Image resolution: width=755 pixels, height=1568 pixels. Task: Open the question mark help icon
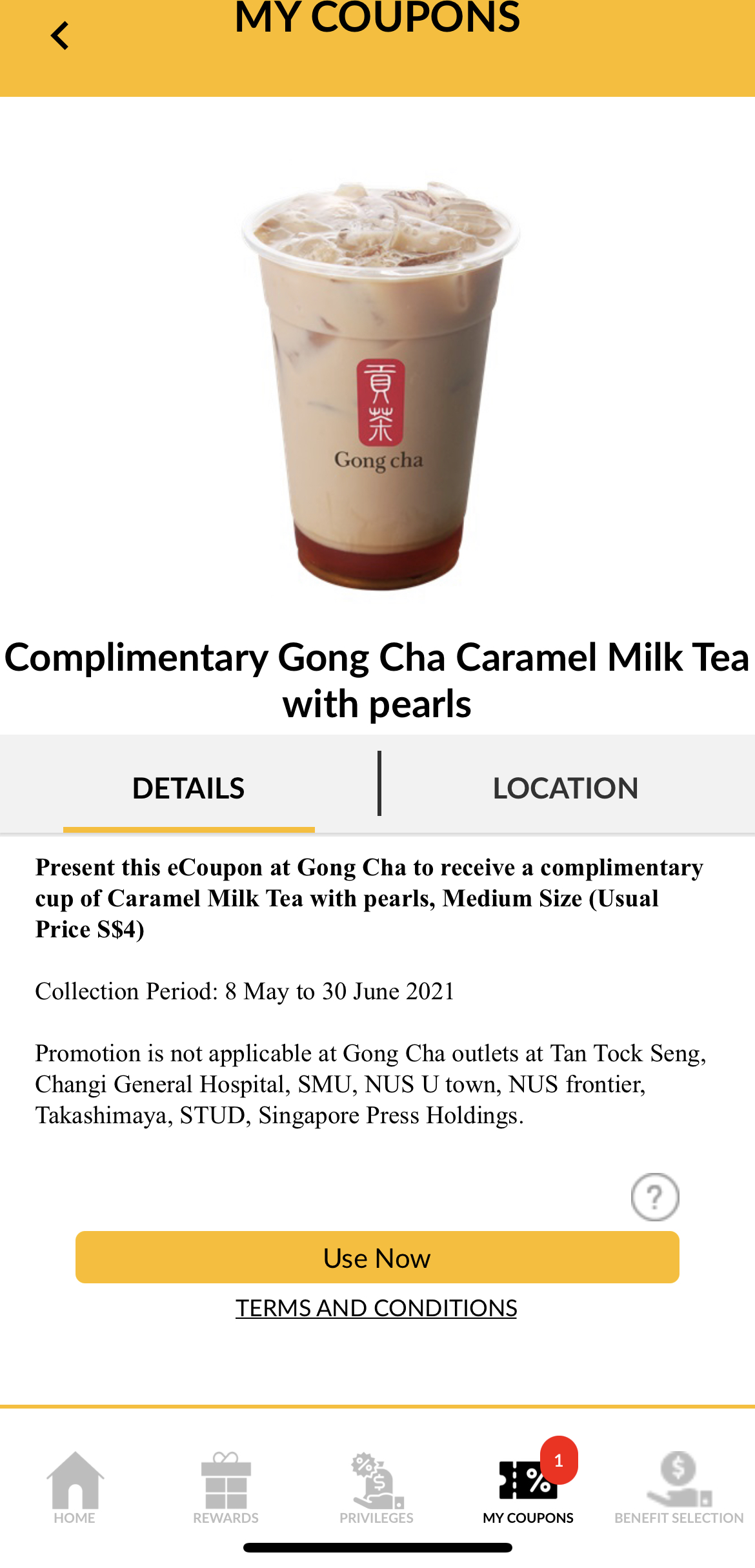pos(655,1197)
